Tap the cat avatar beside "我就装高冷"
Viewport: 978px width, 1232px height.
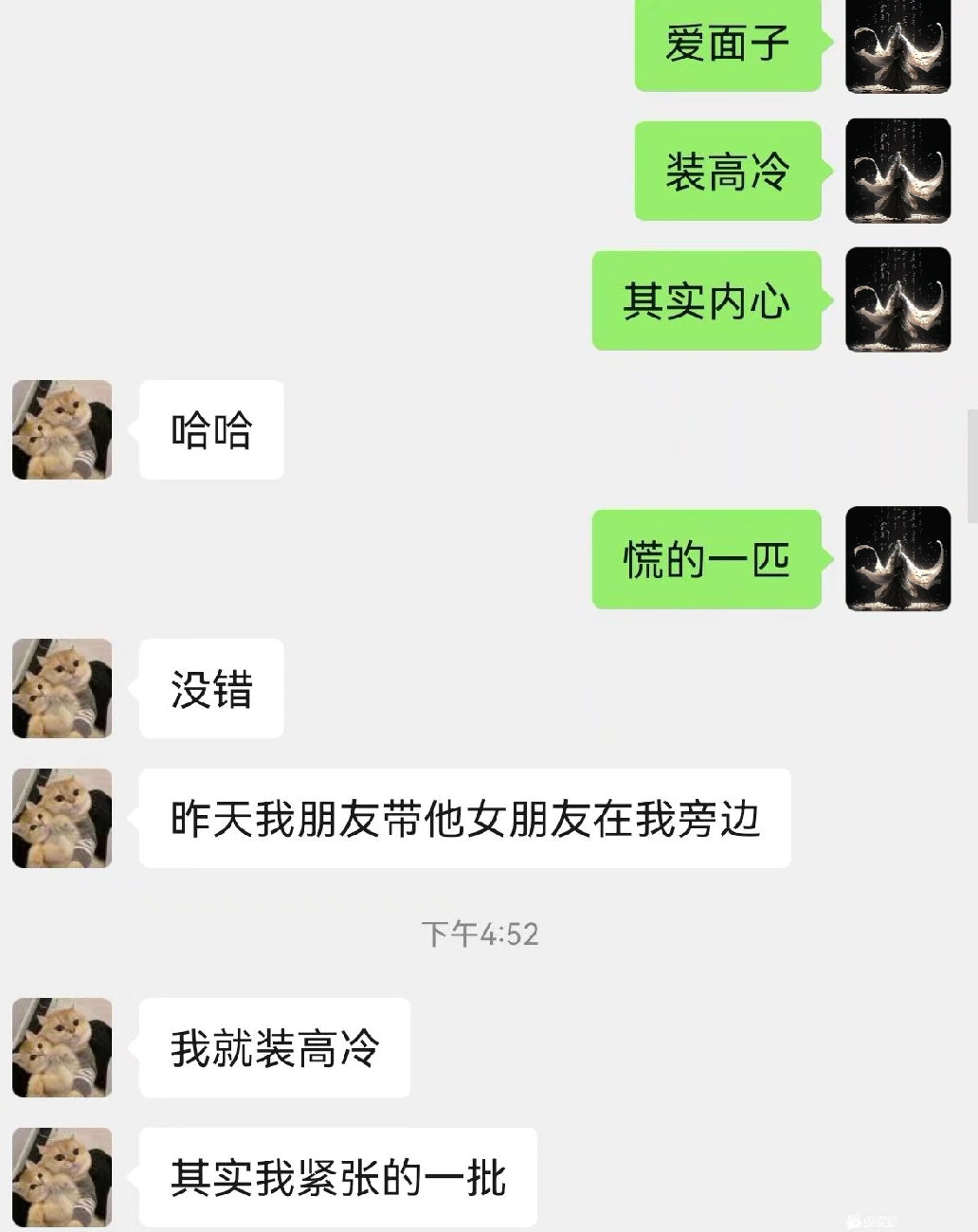point(61,1047)
